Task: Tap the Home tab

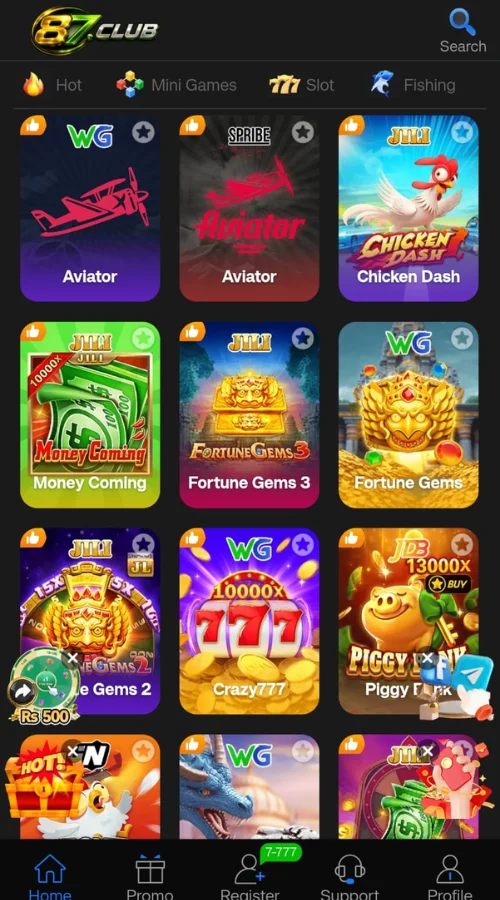Action: point(50,876)
